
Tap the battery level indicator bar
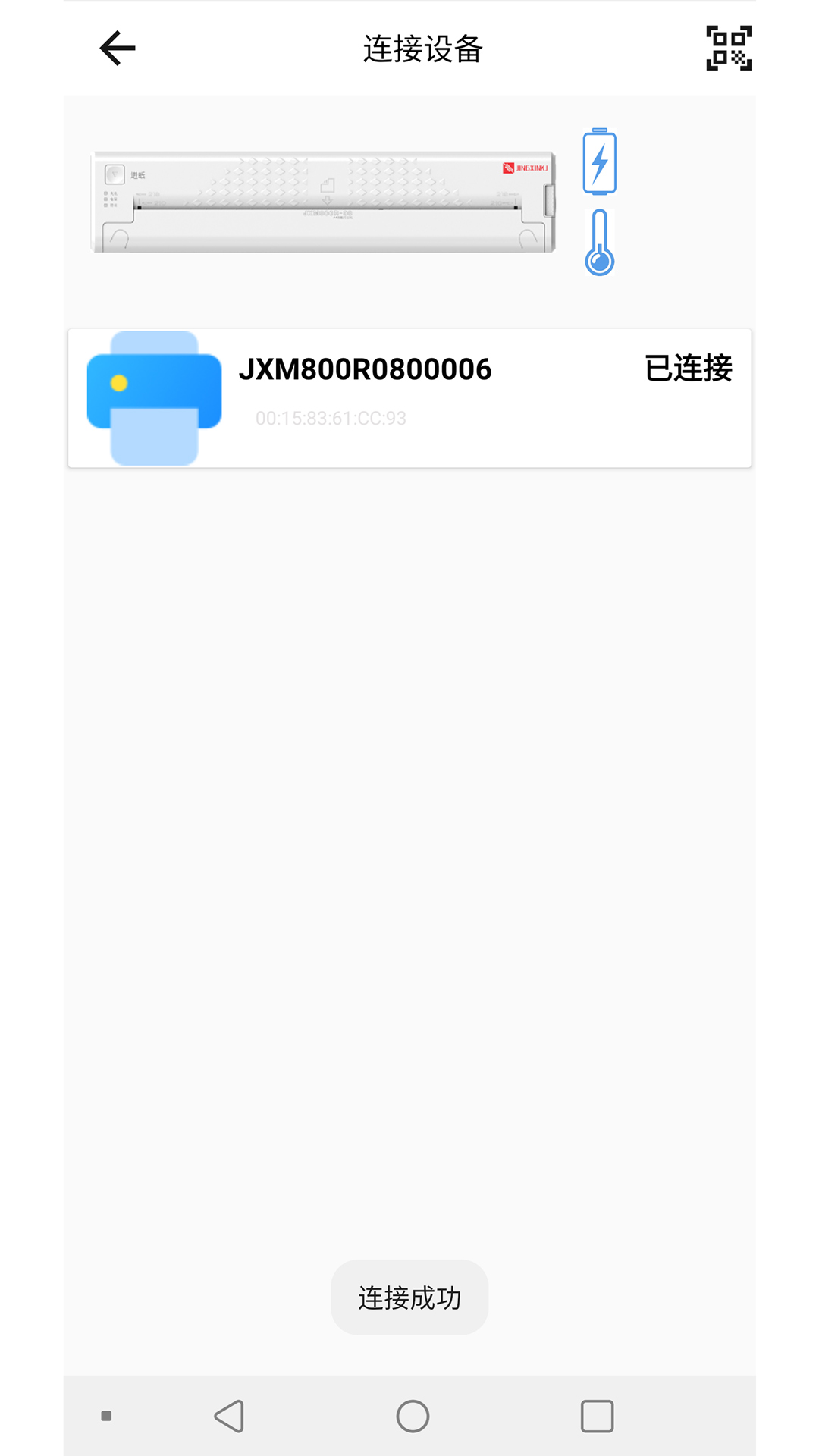(x=601, y=162)
